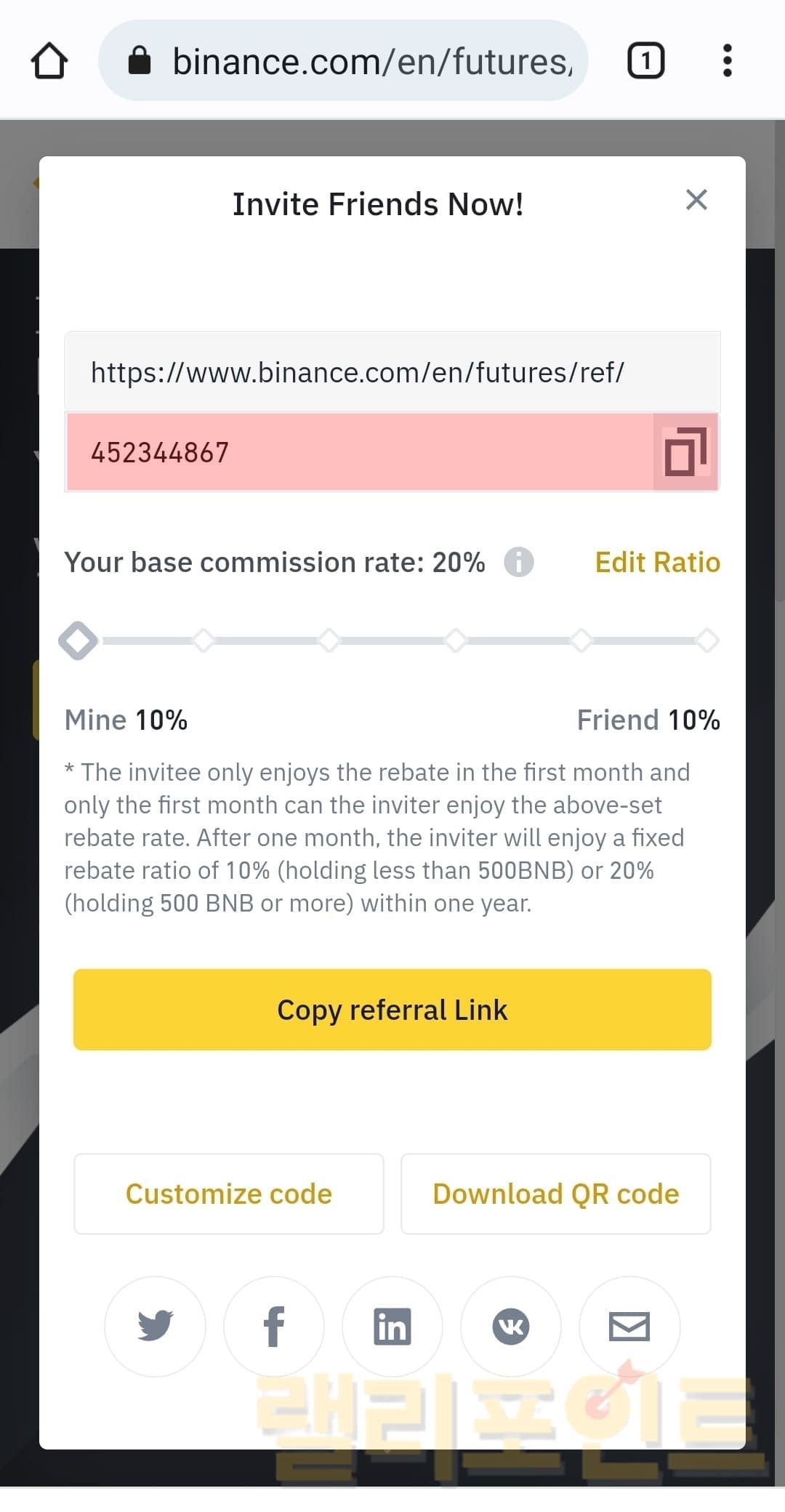The width and height of the screenshot is (785, 1512).
Task: Close the Invite Friends dialog
Action: tap(696, 200)
